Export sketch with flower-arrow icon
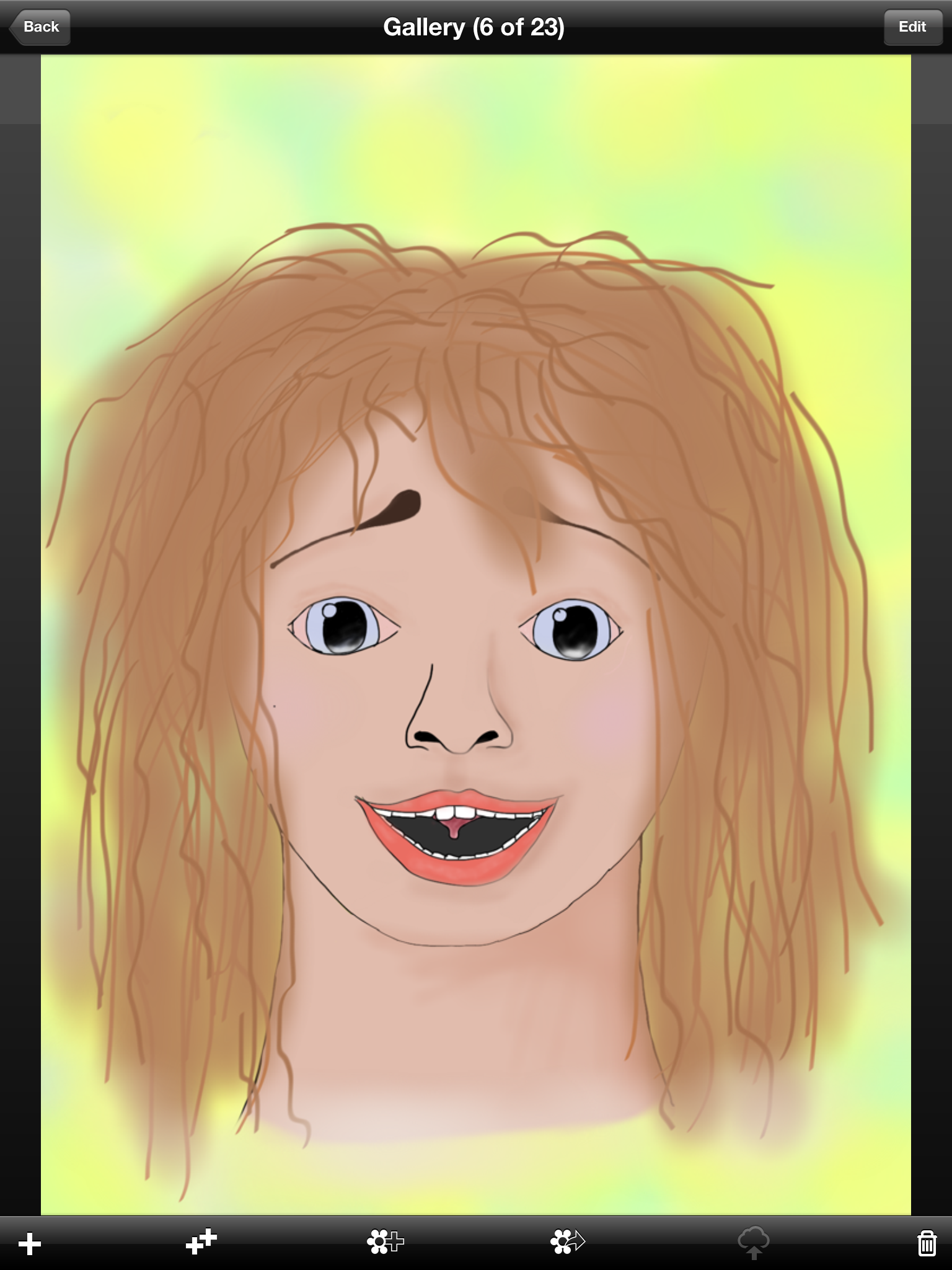 click(x=567, y=1241)
